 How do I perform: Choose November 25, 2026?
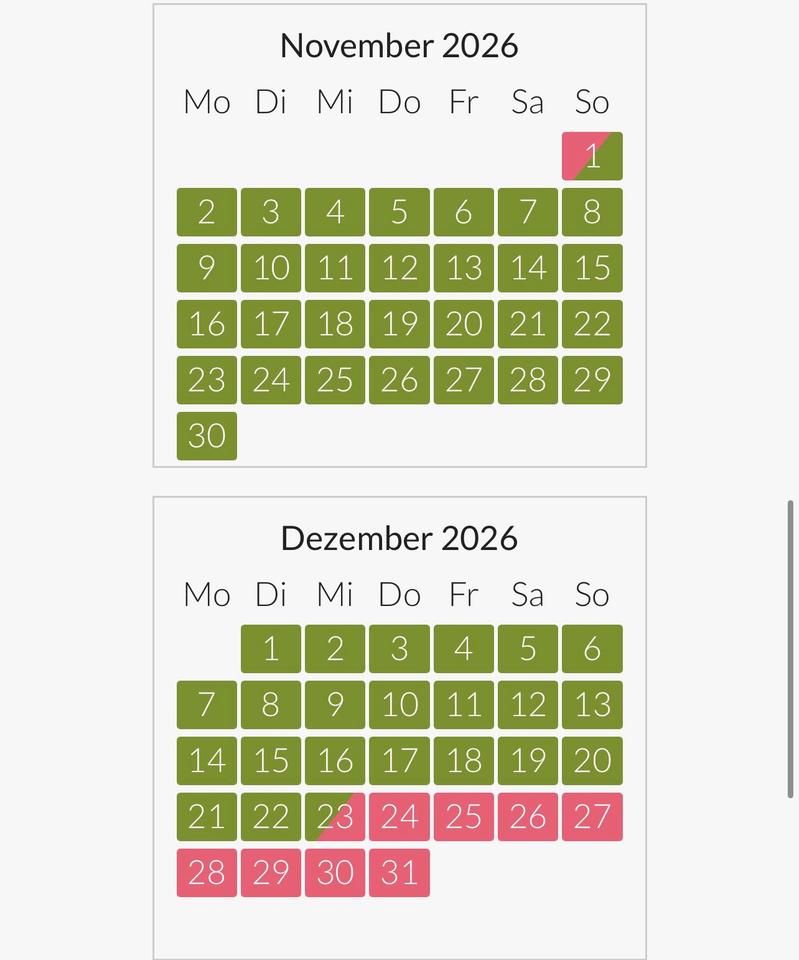pyautogui.click(x=335, y=380)
